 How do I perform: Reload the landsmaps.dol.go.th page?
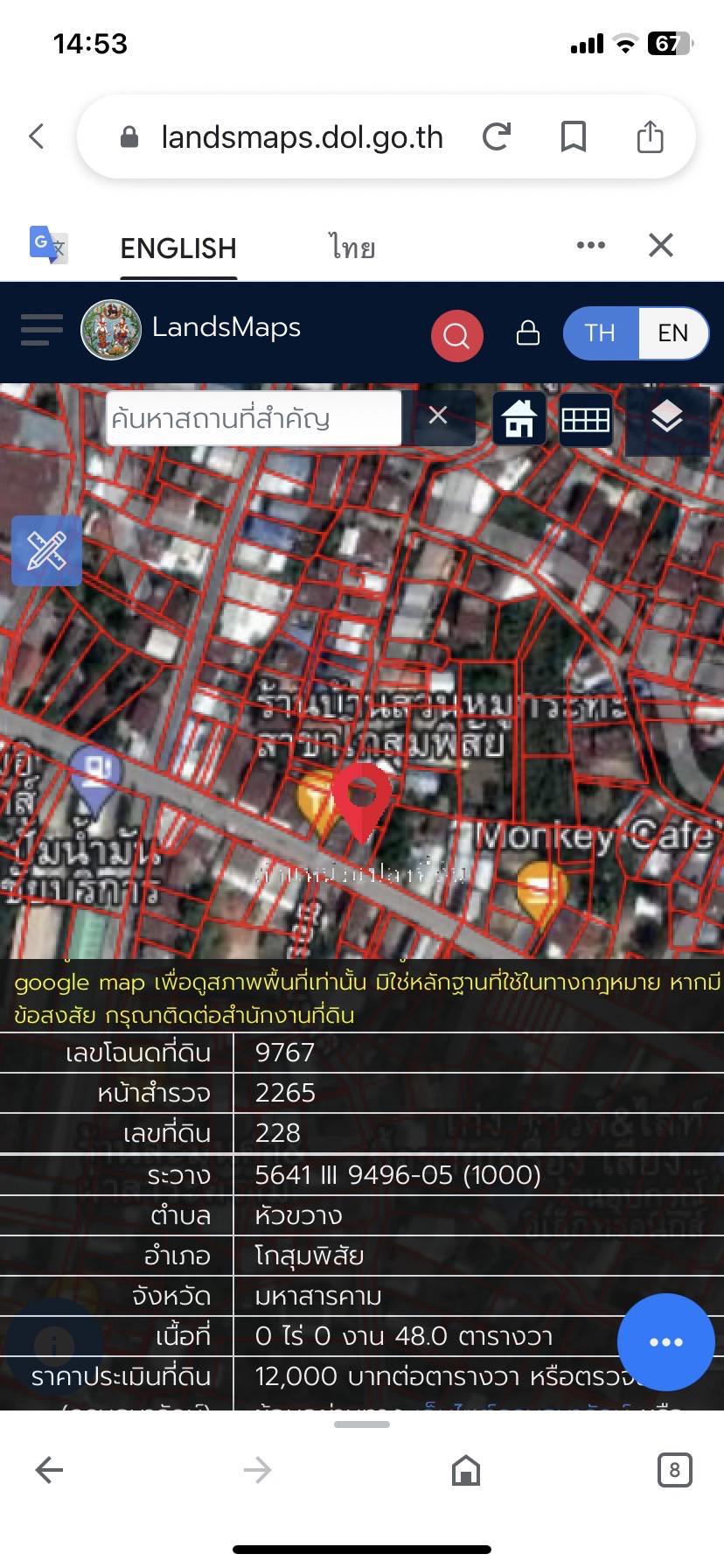[x=497, y=136]
